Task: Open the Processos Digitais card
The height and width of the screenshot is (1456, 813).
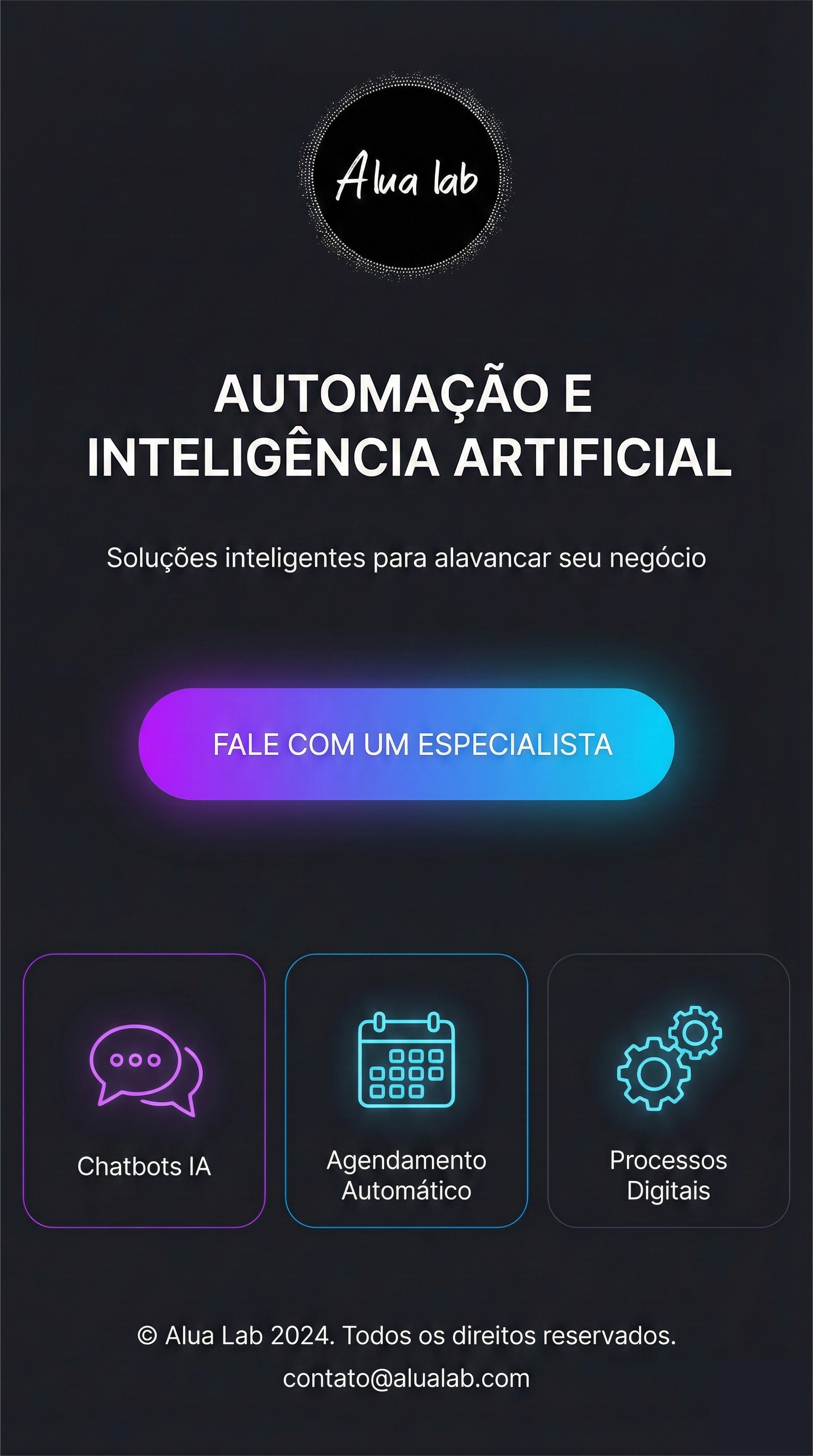Action: pos(669,1090)
